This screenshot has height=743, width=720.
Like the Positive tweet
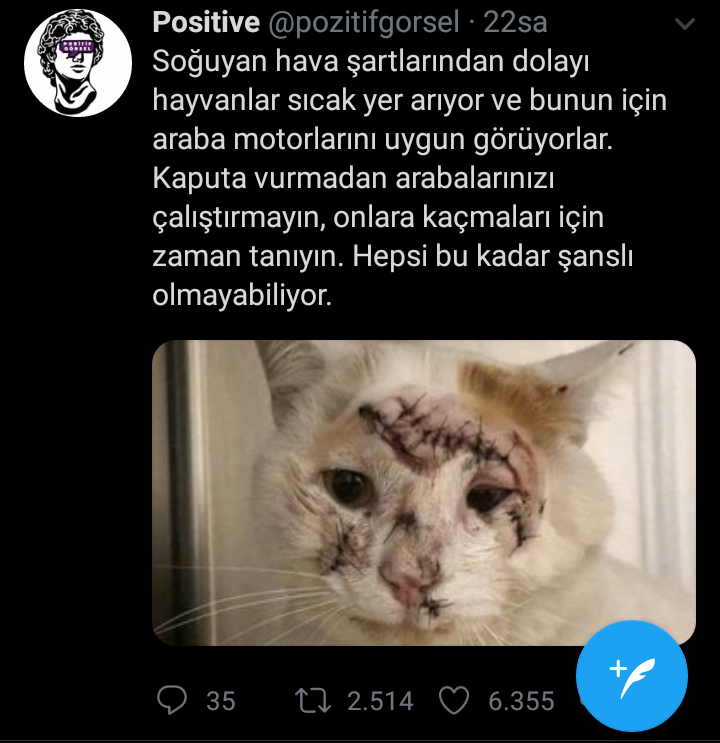(x=455, y=700)
